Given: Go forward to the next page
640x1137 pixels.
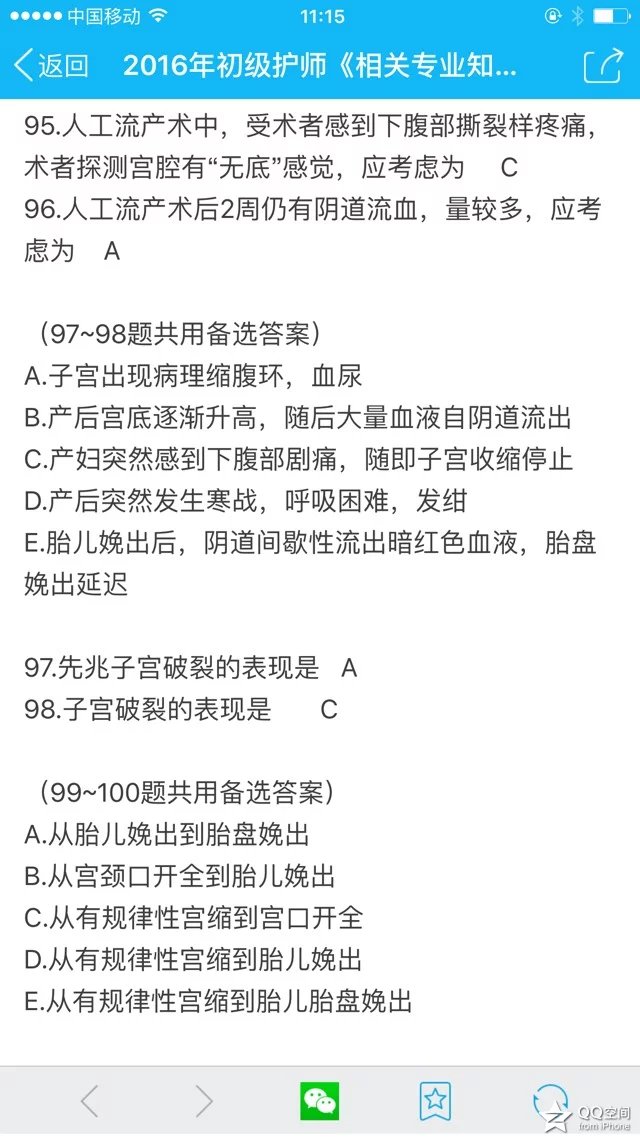Looking at the screenshot, I should coord(204,1101).
